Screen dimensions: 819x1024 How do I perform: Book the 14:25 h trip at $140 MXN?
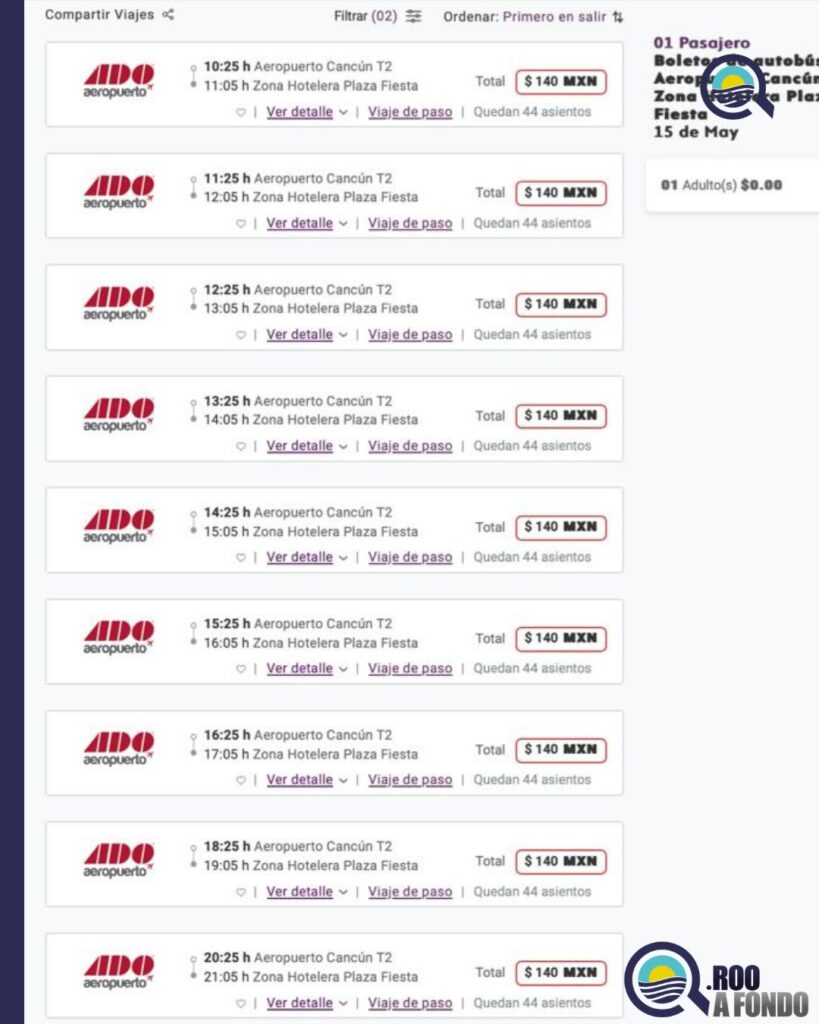[561, 527]
